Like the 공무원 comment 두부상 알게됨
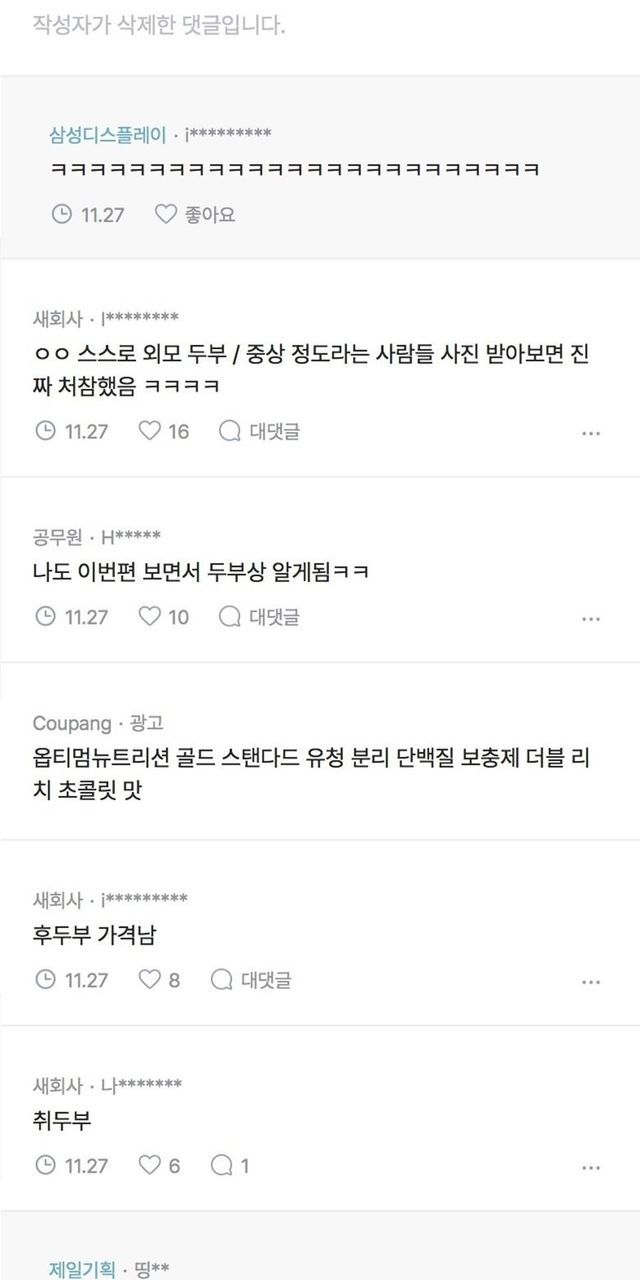This screenshot has width=640, height=1280. (162, 616)
